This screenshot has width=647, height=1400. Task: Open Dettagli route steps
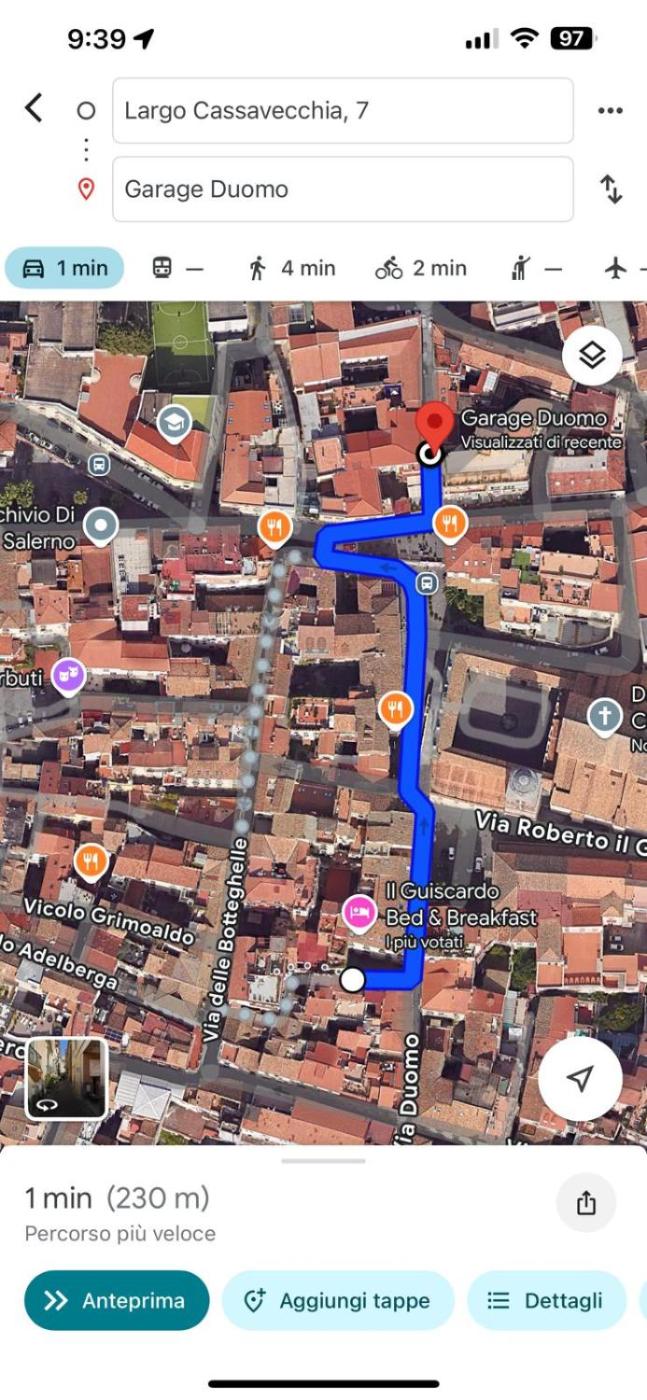[x=546, y=1301]
